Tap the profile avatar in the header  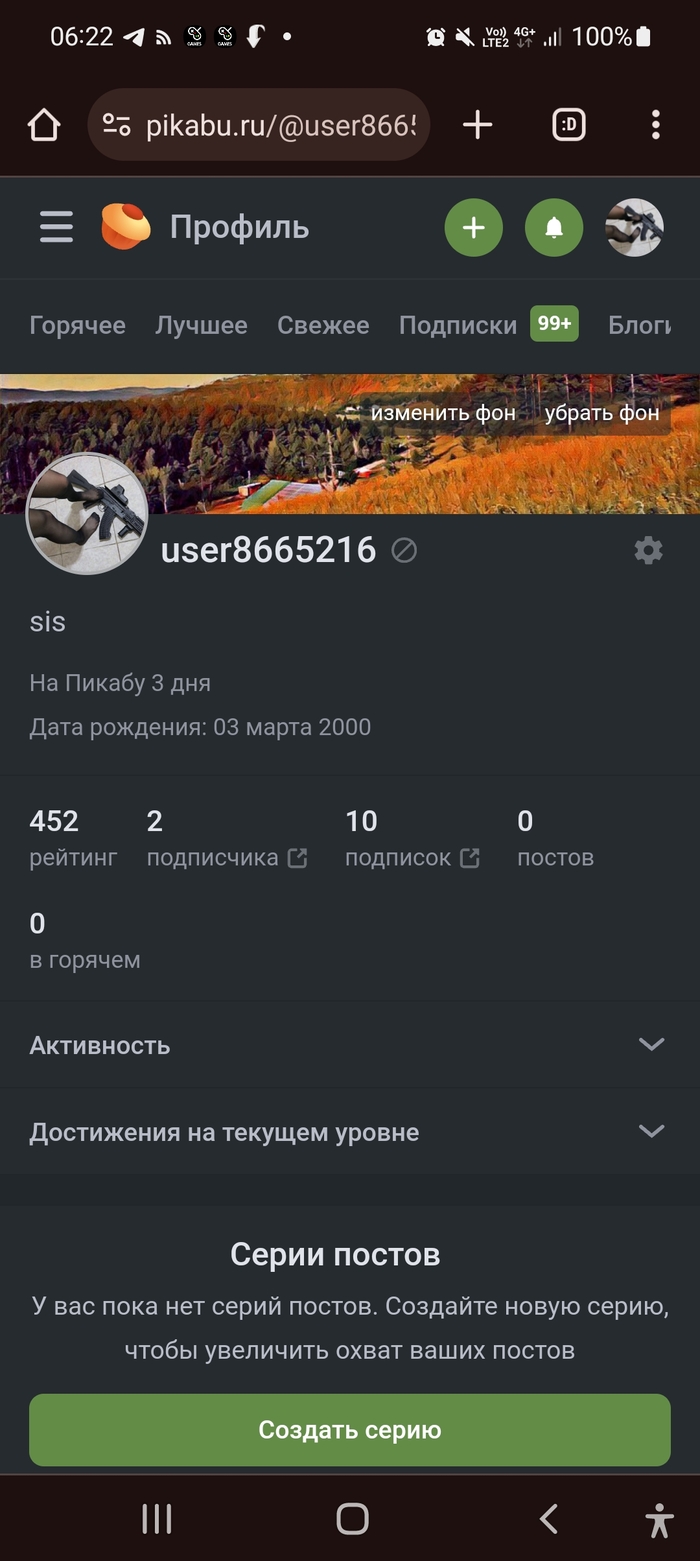point(634,228)
